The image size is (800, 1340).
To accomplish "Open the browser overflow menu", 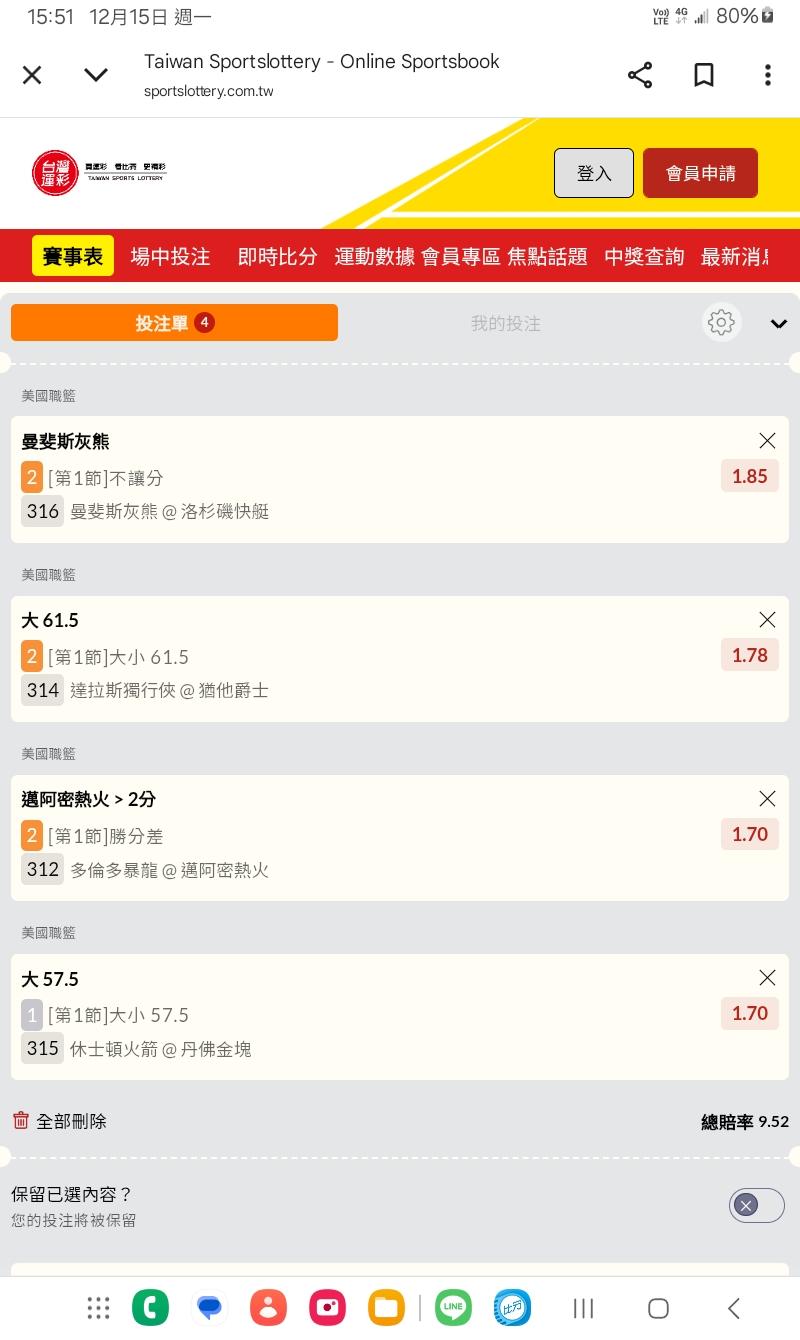I will click(x=768, y=75).
